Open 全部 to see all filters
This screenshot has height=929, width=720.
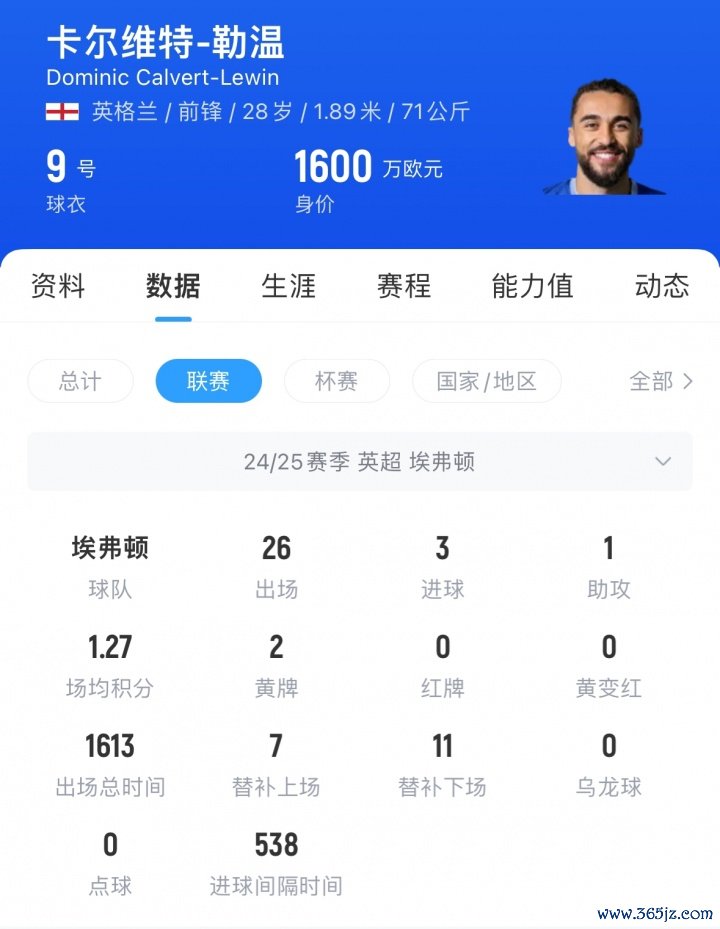(660, 381)
